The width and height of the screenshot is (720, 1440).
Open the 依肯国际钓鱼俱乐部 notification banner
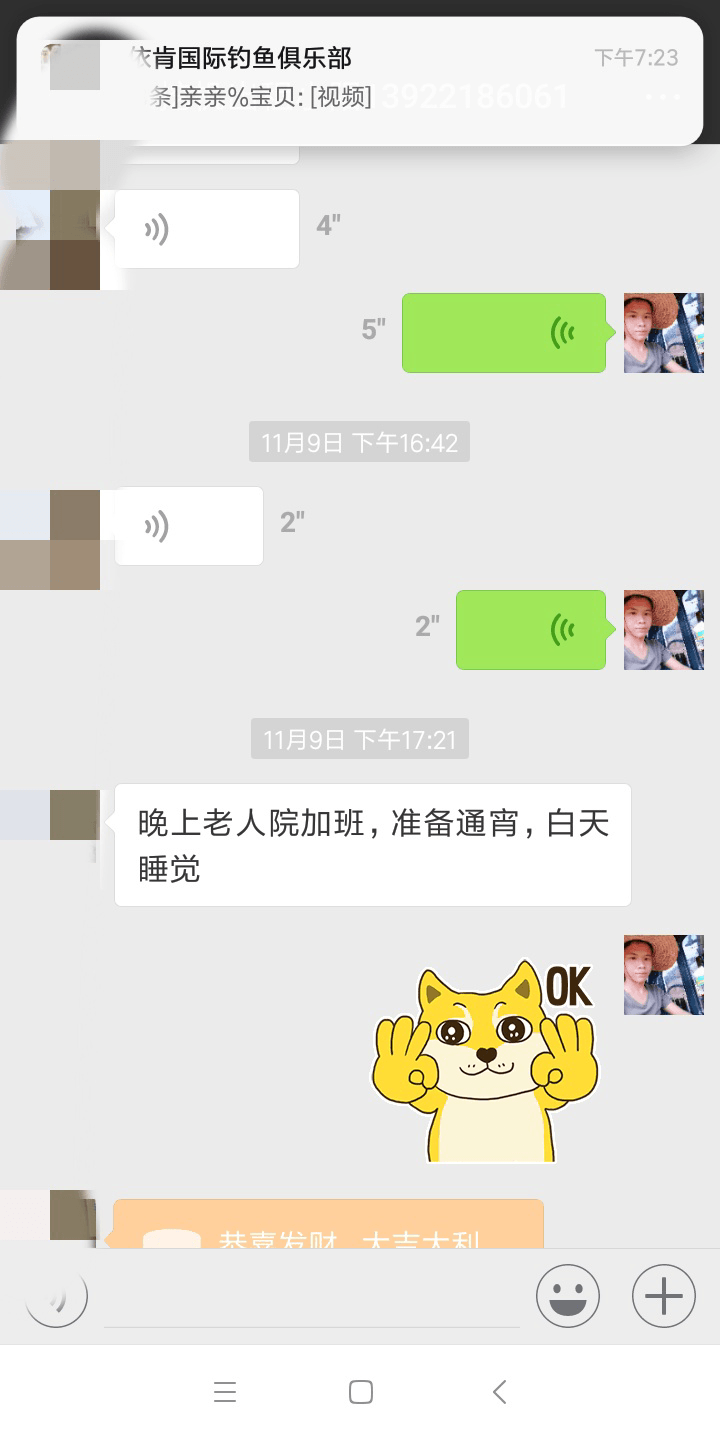pos(360,80)
